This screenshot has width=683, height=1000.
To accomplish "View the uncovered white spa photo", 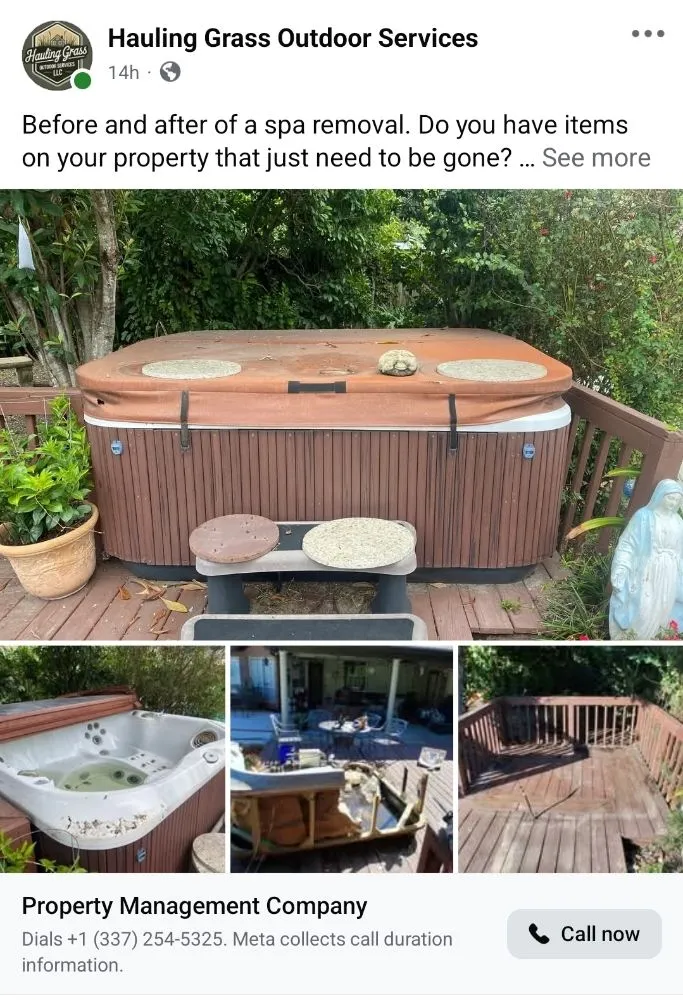I will (x=112, y=759).
